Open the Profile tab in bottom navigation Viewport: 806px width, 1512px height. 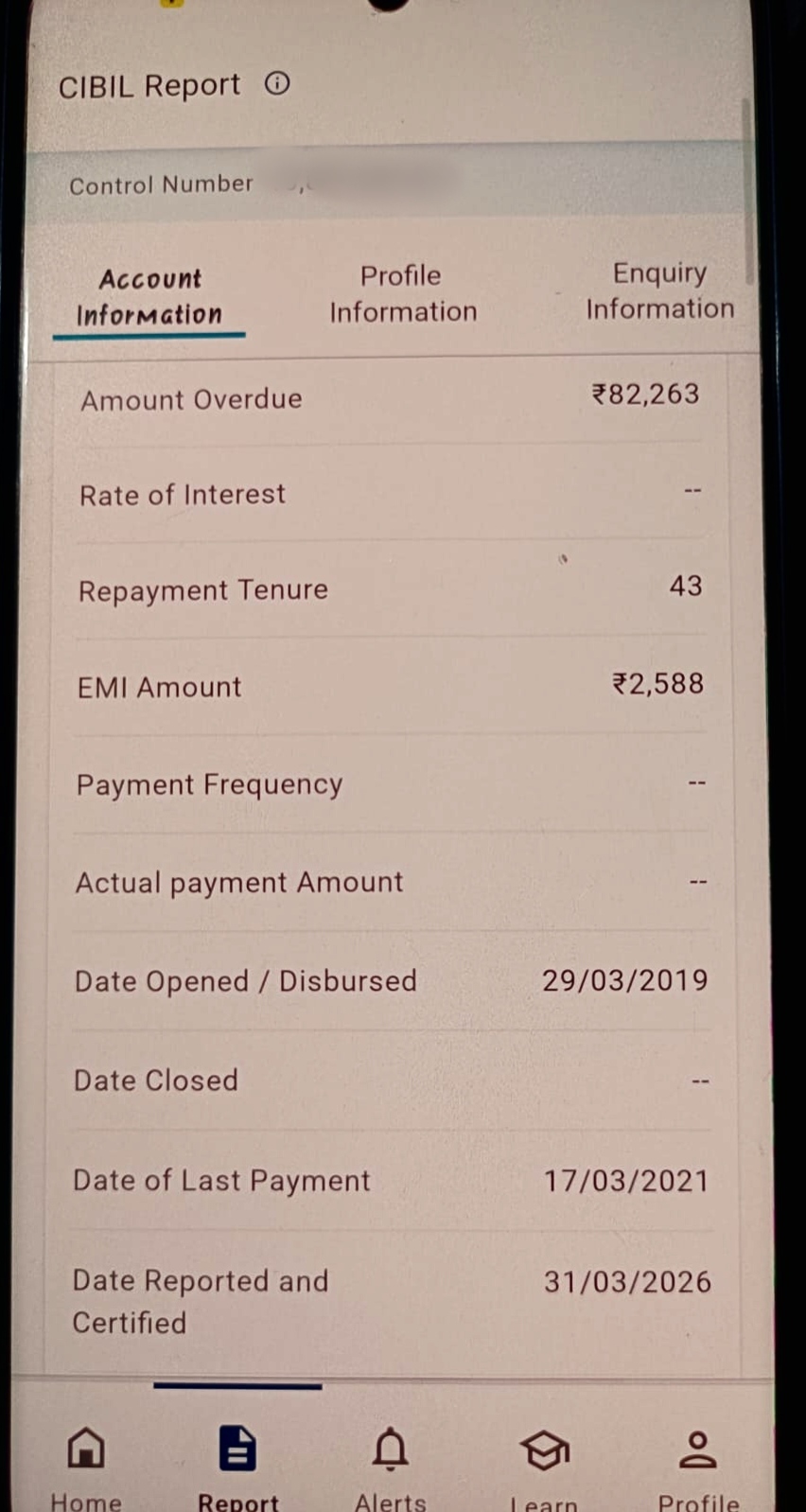tap(698, 1462)
